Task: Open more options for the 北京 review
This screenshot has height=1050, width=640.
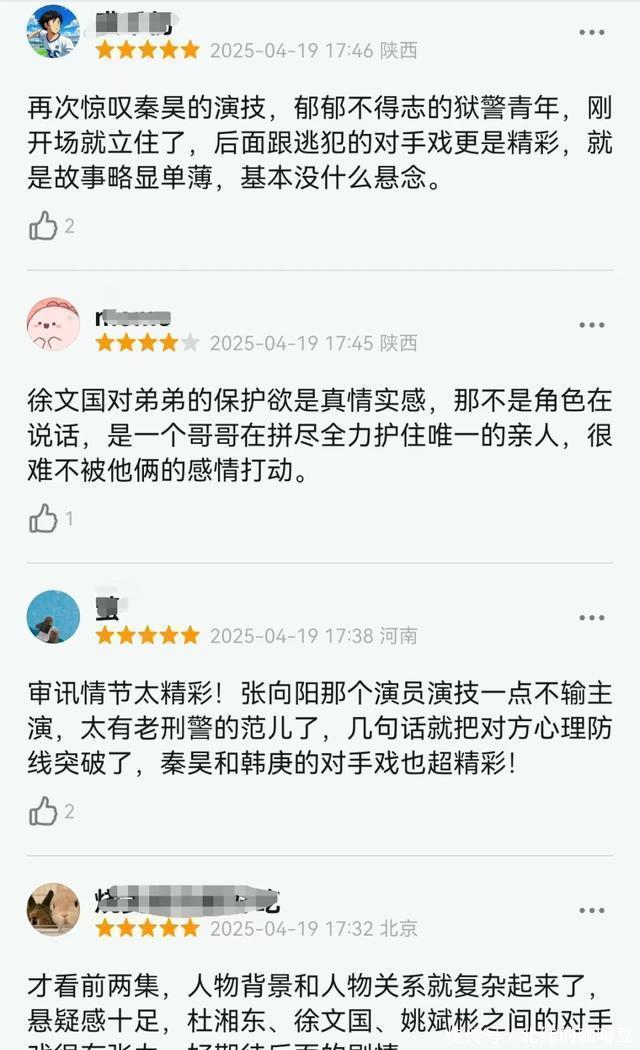Action: coord(591,910)
